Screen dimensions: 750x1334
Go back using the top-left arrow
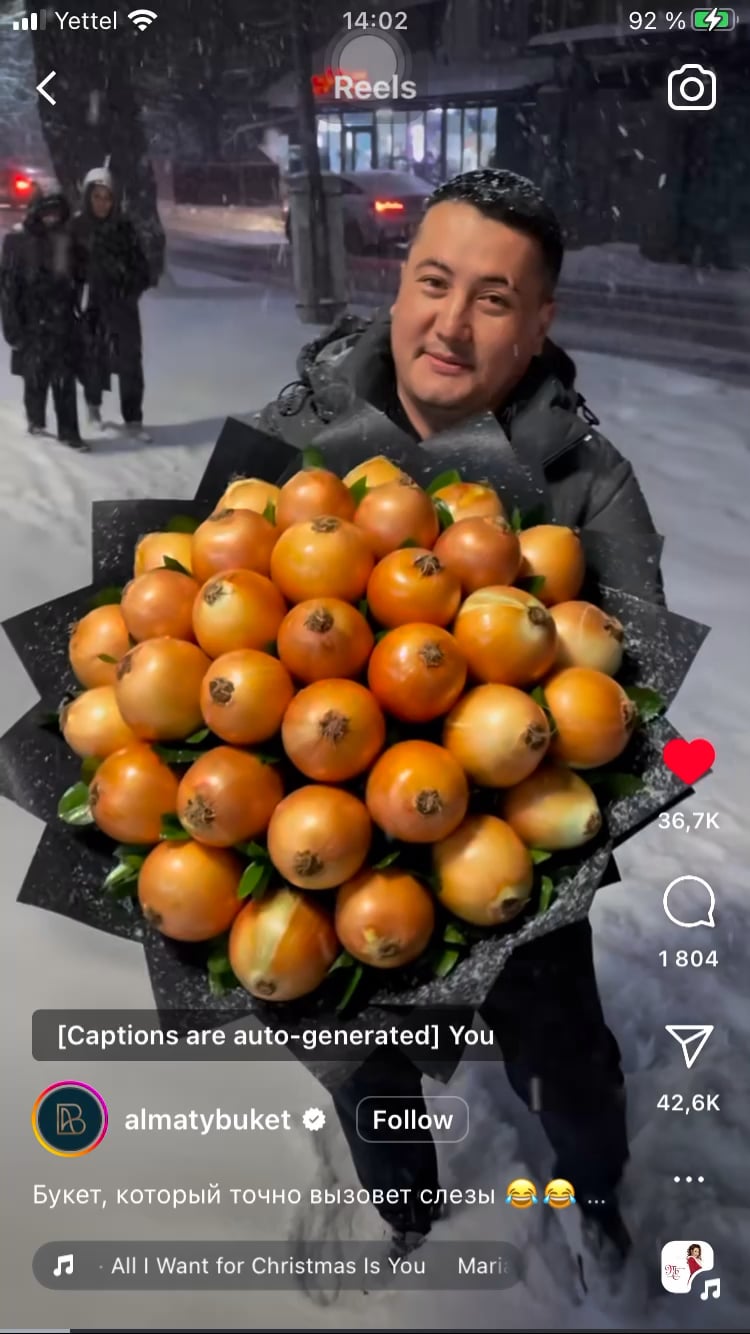[46, 88]
